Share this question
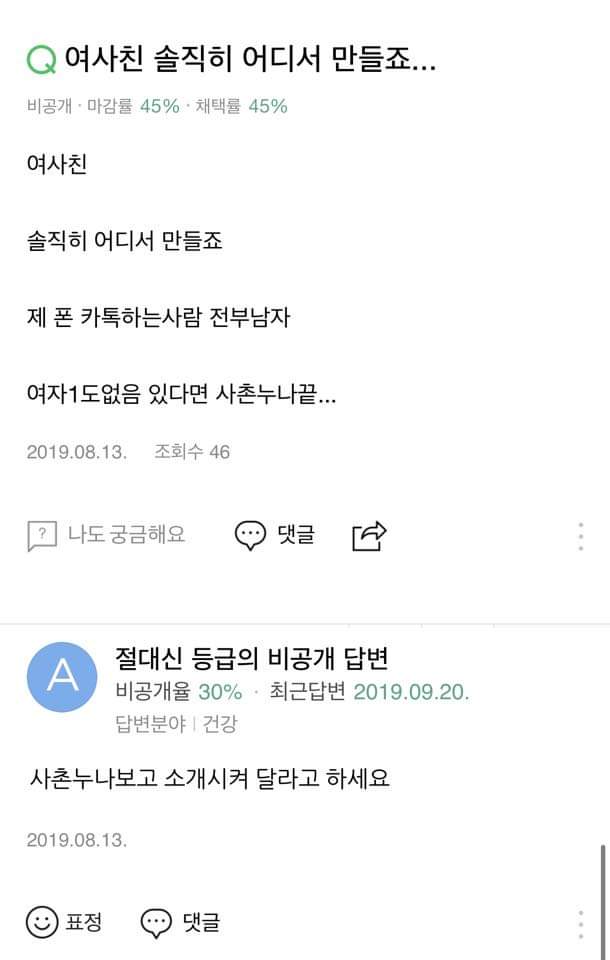Screen dimensions: 610x960 pyautogui.click(x=369, y=536)
